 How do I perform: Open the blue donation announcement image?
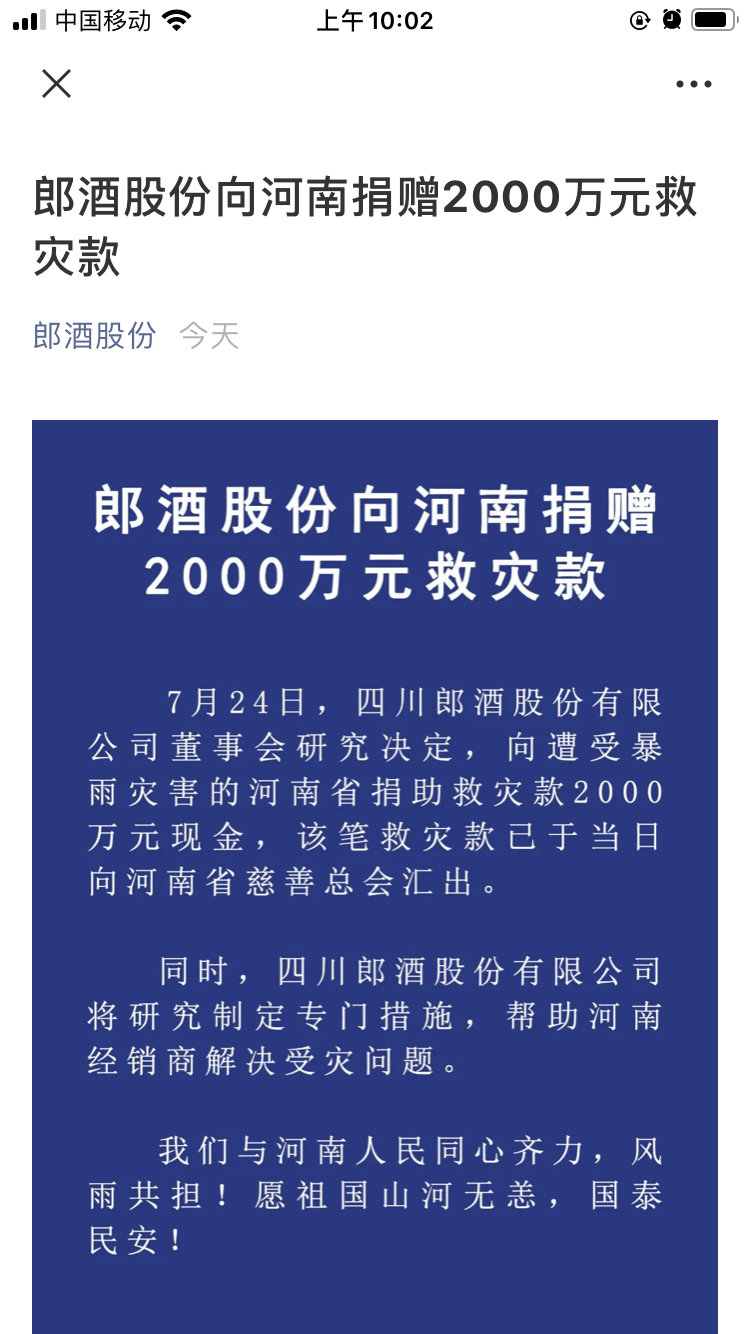375,870
